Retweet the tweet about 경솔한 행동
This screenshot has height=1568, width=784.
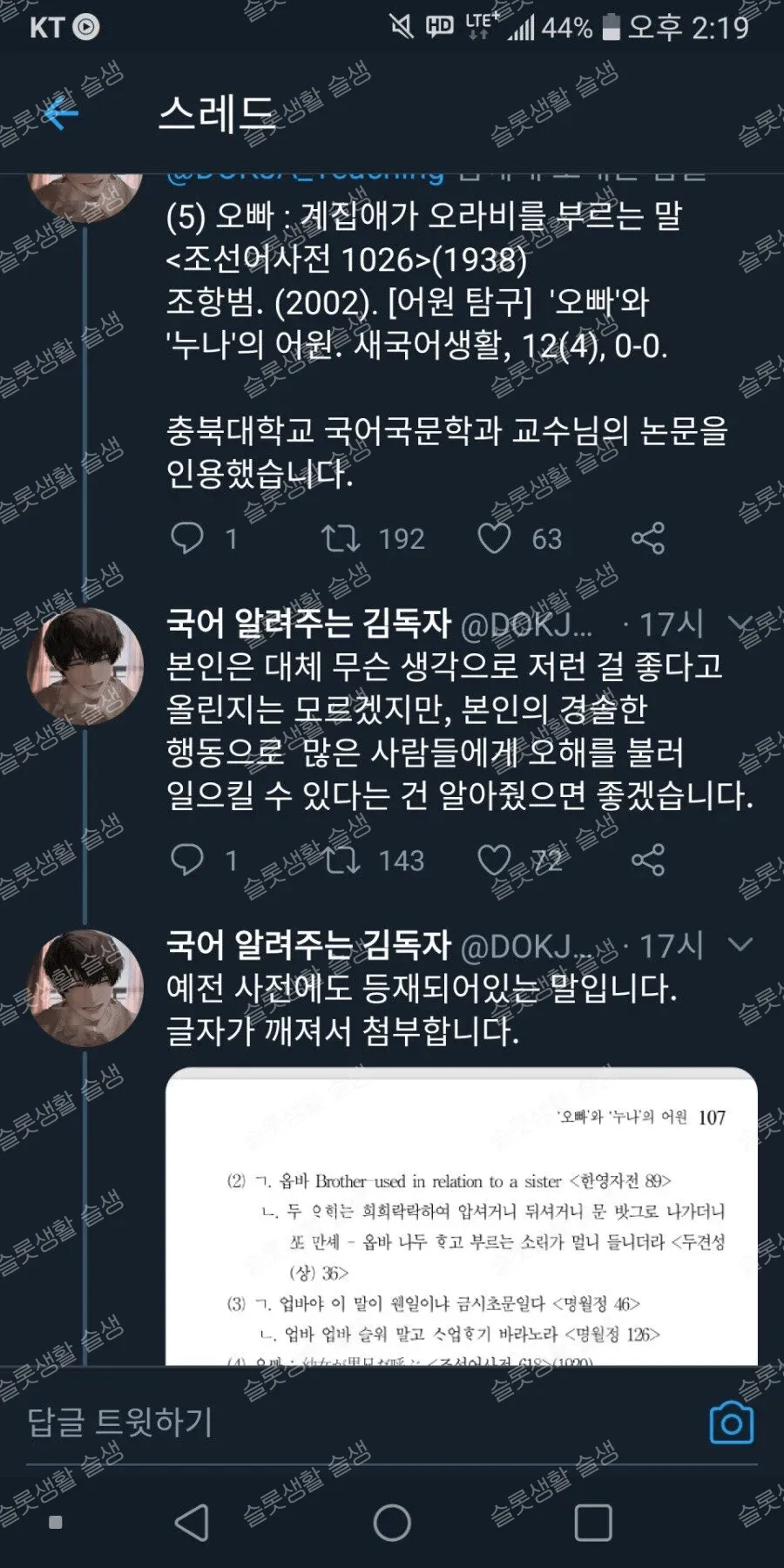tap(341, 860)
